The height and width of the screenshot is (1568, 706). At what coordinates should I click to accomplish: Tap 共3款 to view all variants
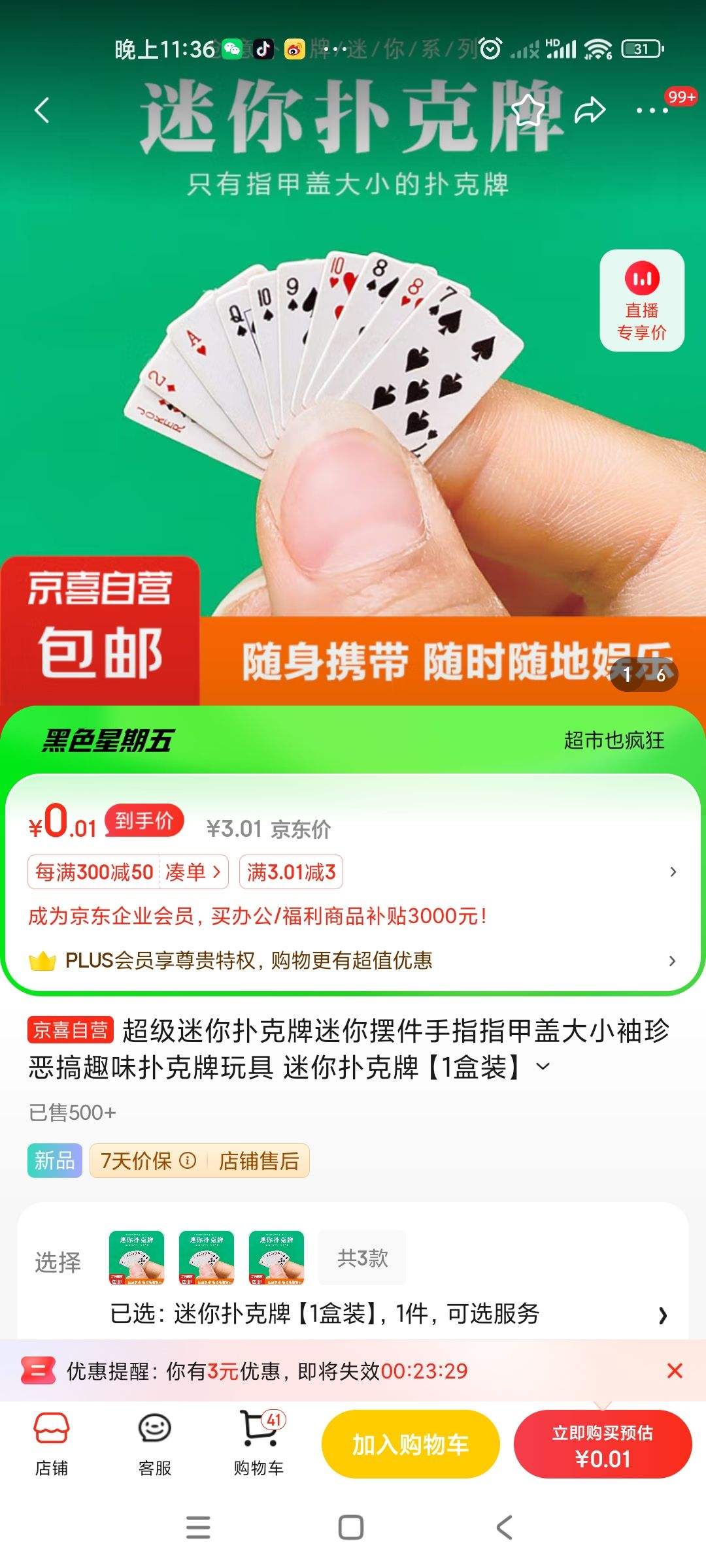pyautogui.click(x=362, y=1258)
